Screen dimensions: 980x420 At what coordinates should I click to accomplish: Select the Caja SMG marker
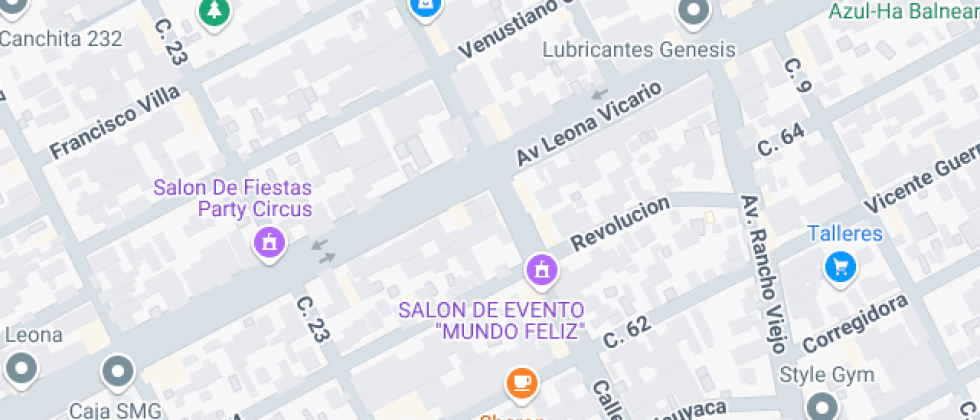119,372
